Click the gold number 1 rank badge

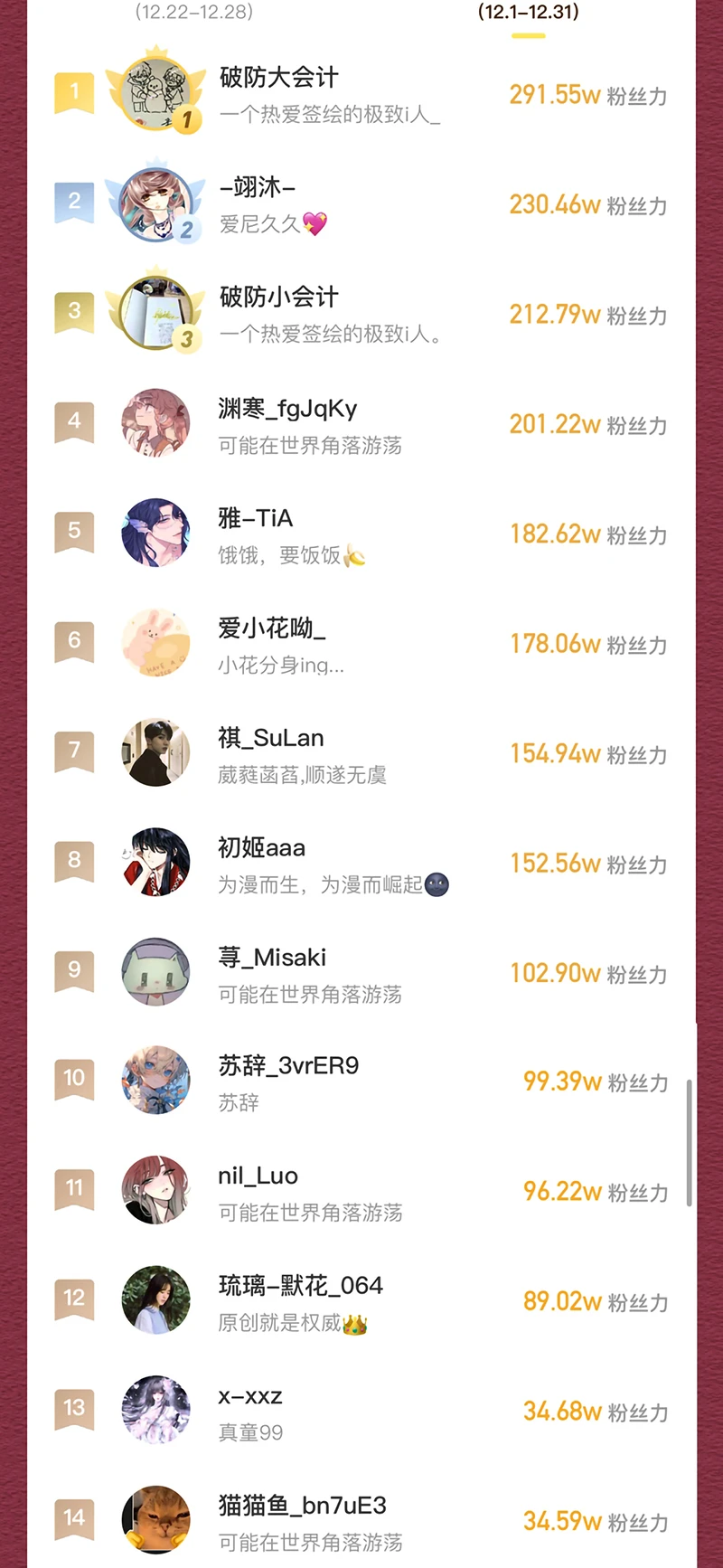74,90
